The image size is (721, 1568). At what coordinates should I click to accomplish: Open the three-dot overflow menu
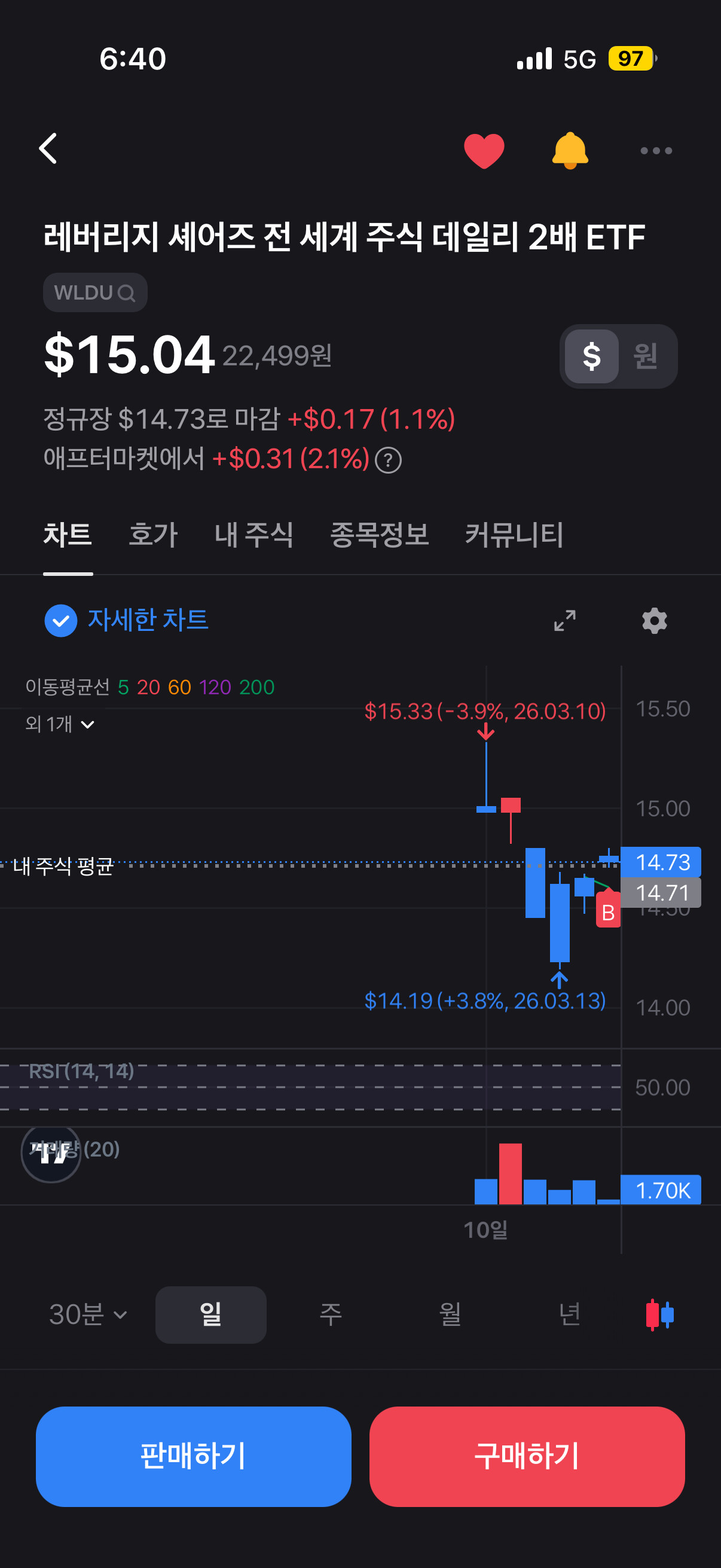tap(656, 150)
